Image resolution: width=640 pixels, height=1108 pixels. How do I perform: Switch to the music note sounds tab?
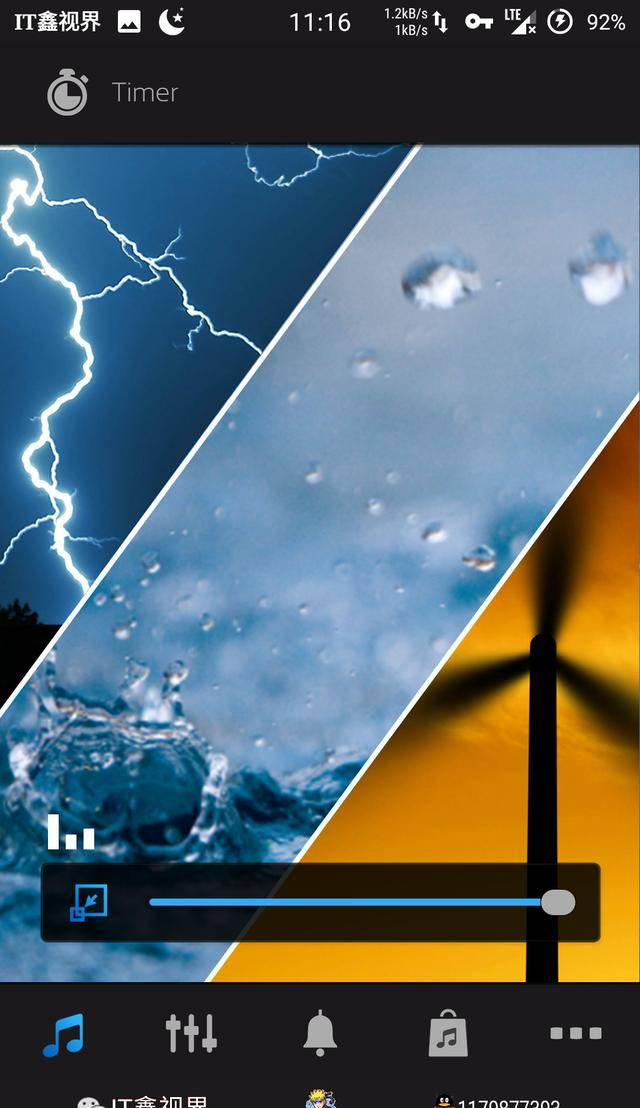[x=63, y=1034]
